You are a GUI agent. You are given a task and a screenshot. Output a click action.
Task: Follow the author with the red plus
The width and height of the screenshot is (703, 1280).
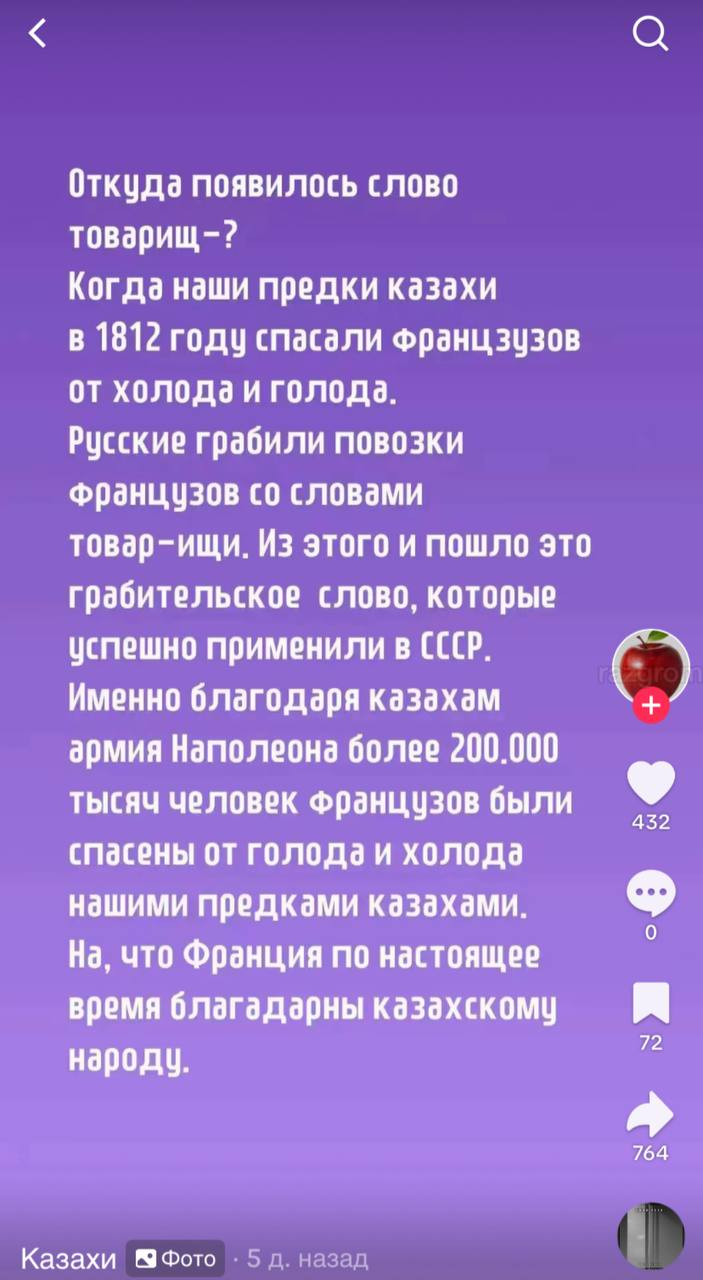pyautogui.click(x=650, y=707)
